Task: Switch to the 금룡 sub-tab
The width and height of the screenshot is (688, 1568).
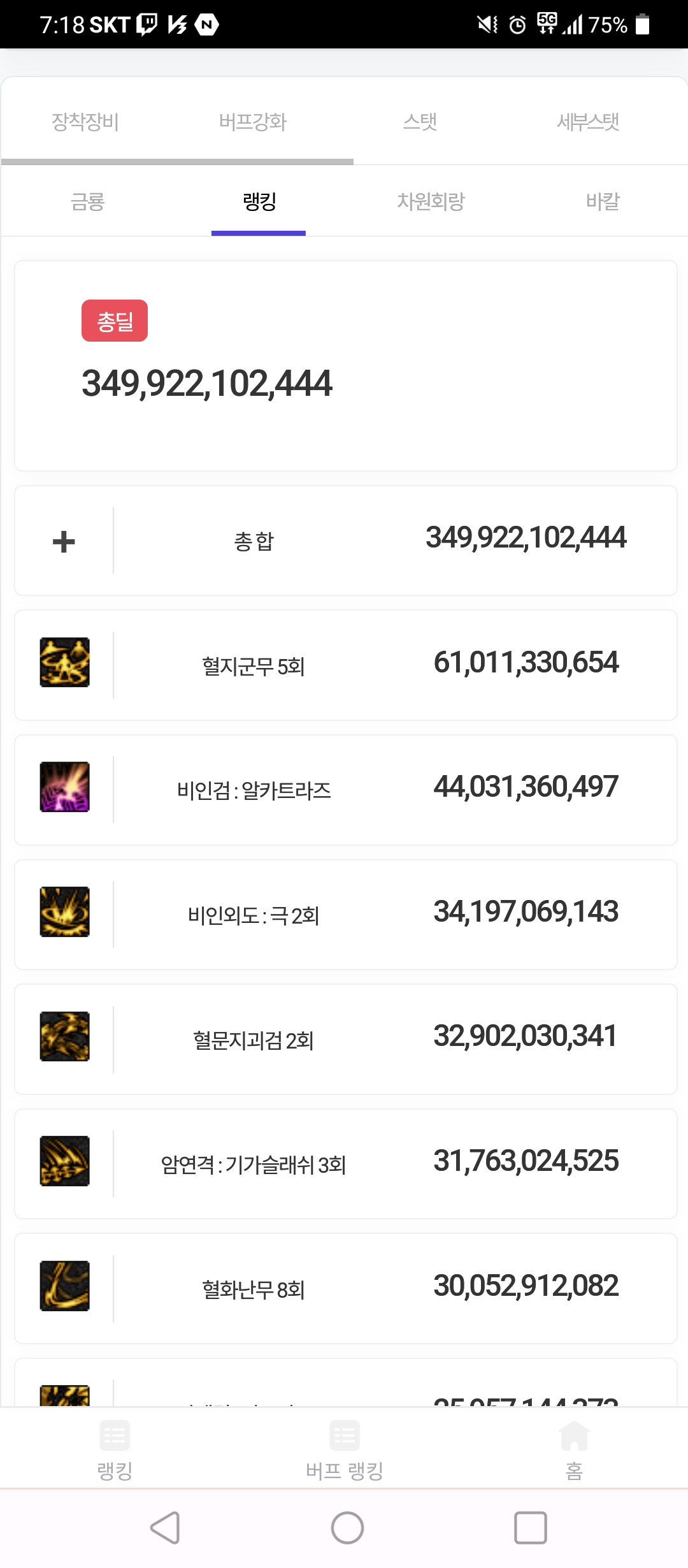Action: click(x=87, y=201)
